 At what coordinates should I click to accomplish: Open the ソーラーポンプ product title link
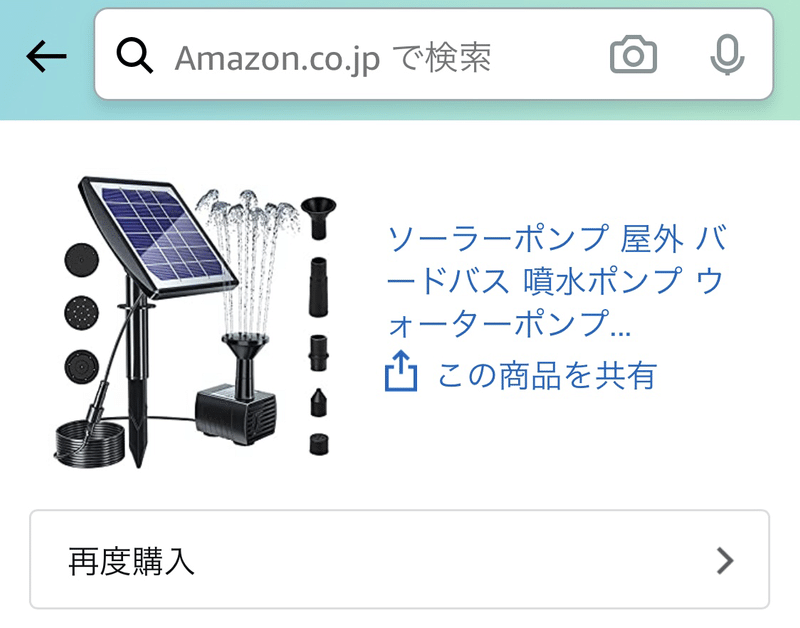554,281
